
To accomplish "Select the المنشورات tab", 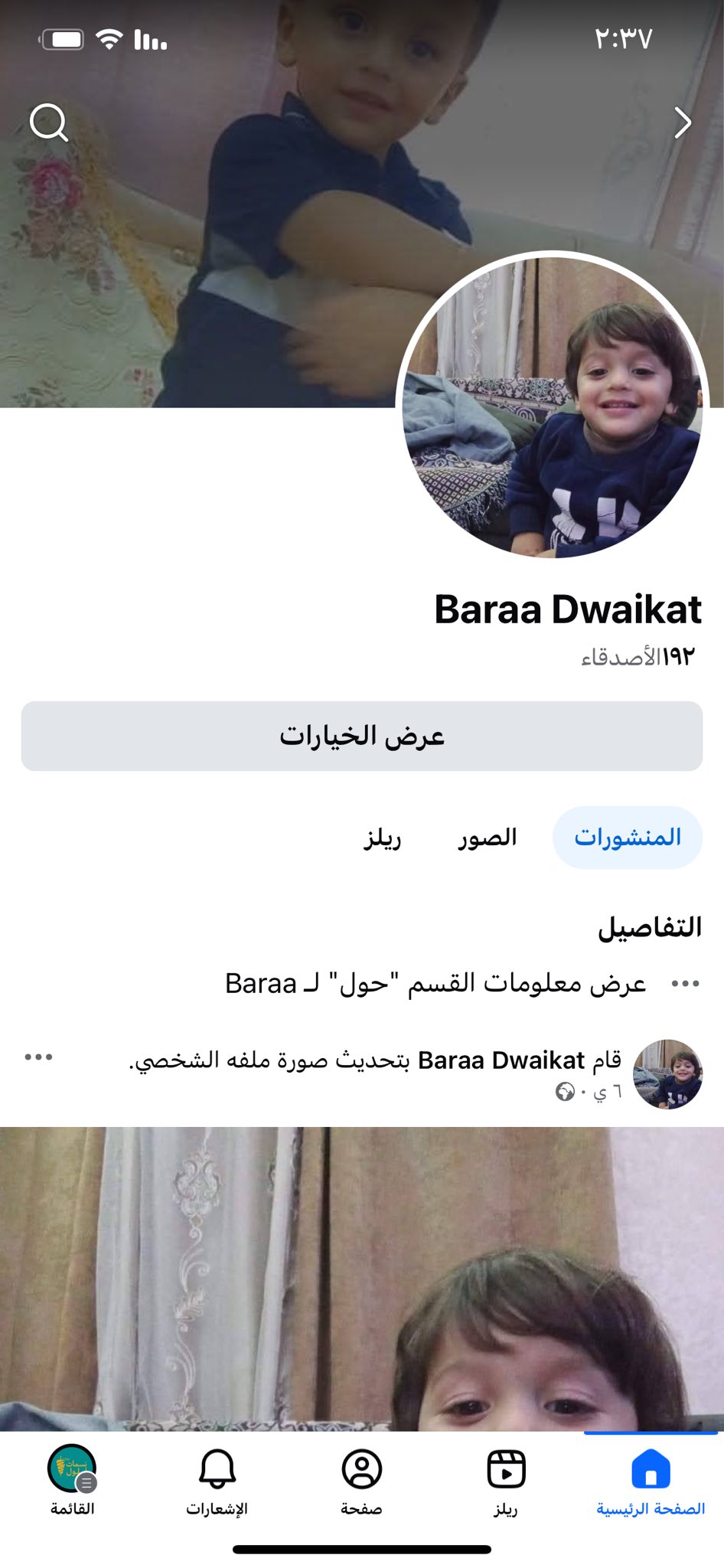I will [628, 837].
